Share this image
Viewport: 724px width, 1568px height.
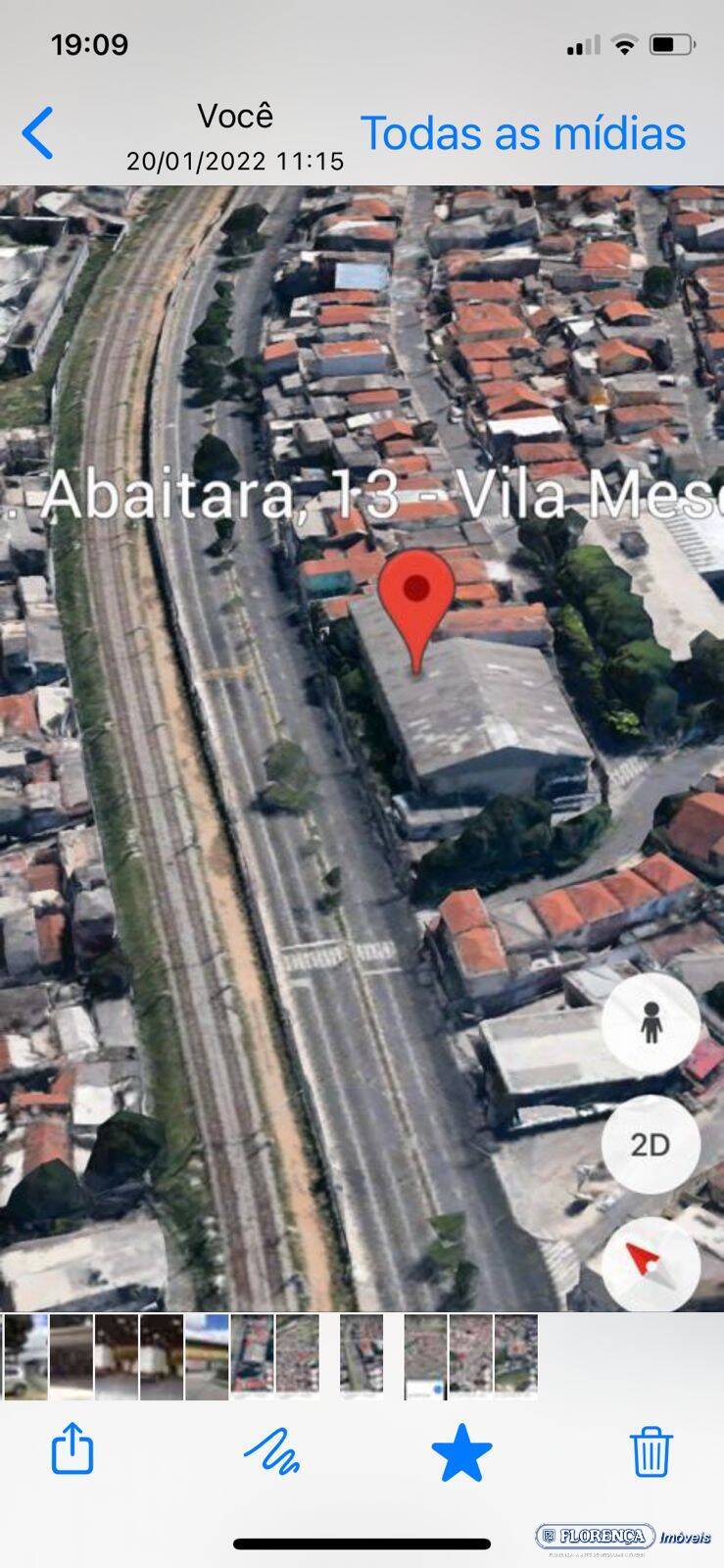click(72, 1448)
